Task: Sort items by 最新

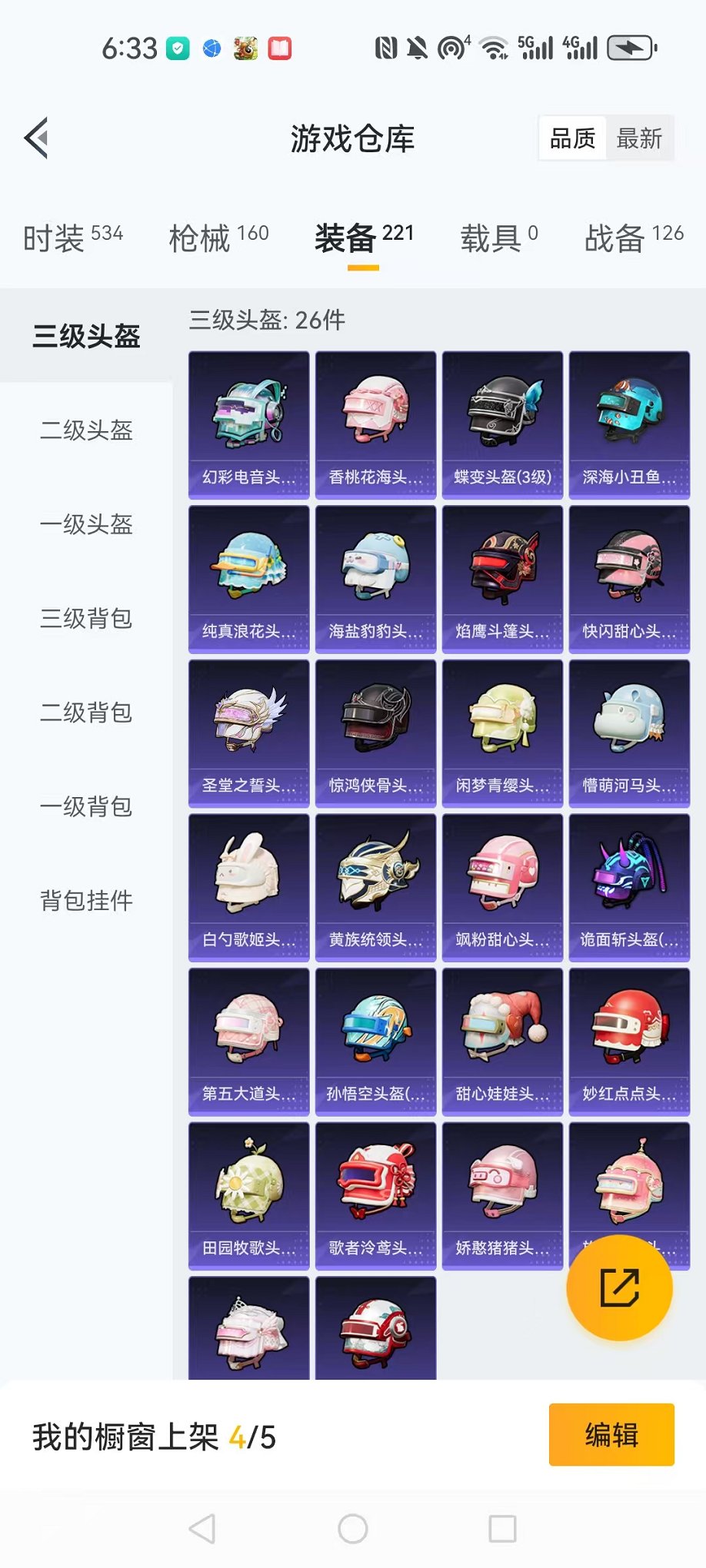Action: (x=639, y=138)
